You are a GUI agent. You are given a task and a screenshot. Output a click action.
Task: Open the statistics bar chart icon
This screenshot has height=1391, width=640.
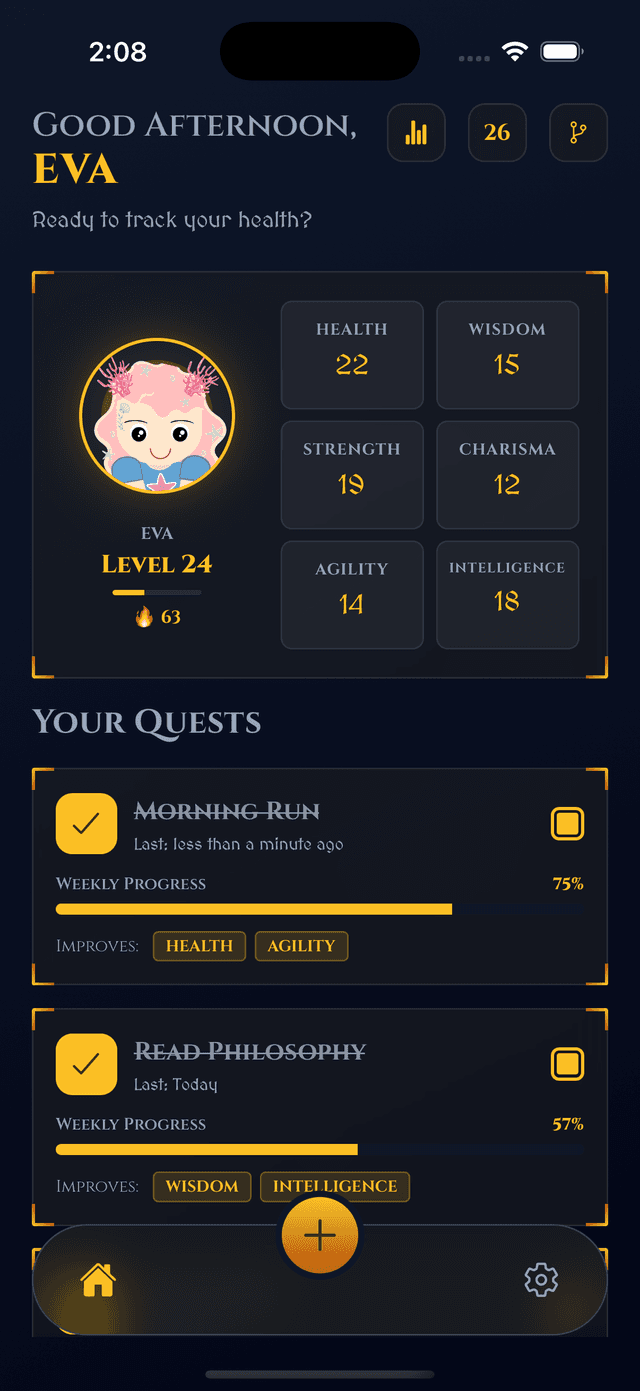416,133
